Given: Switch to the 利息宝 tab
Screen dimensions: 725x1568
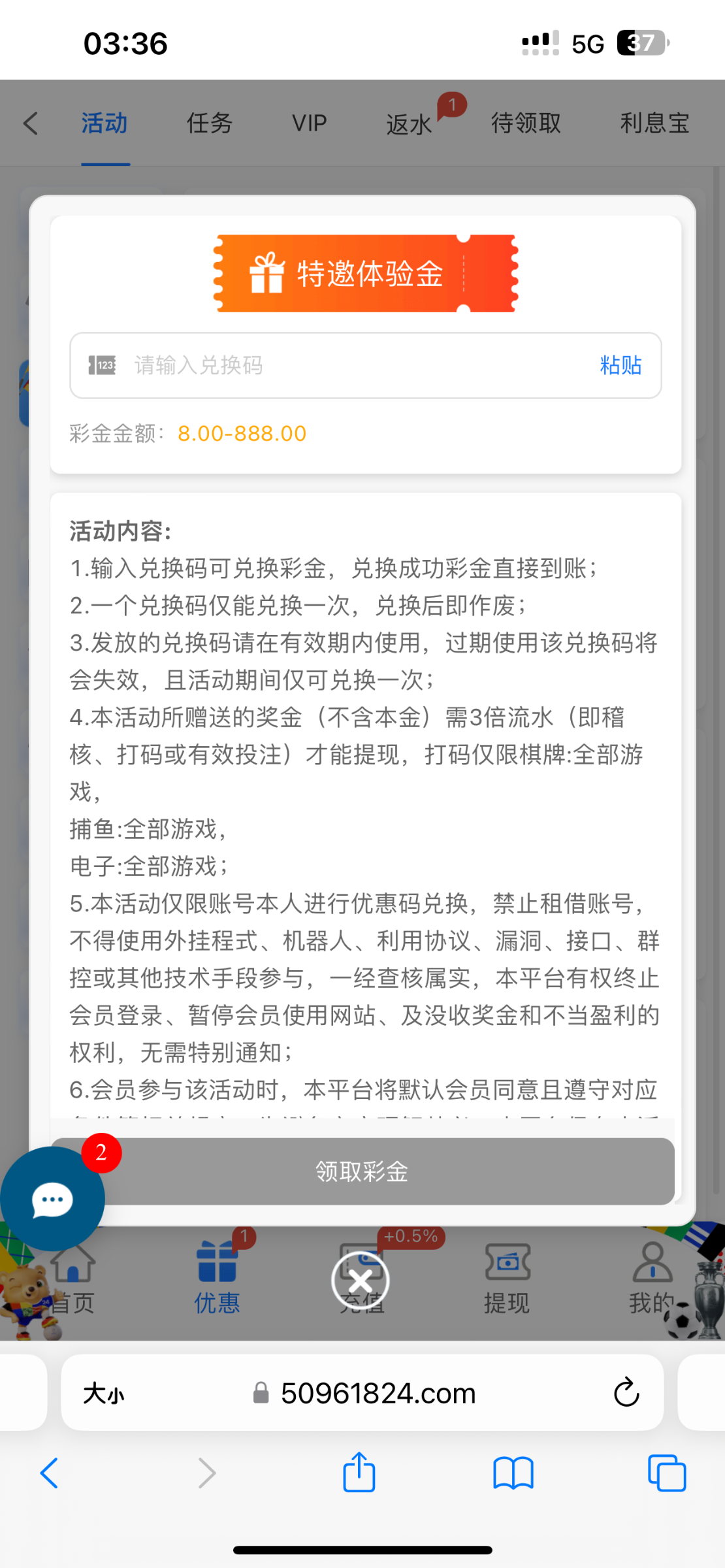Looking at the screenshot, I should coord(654,123).
